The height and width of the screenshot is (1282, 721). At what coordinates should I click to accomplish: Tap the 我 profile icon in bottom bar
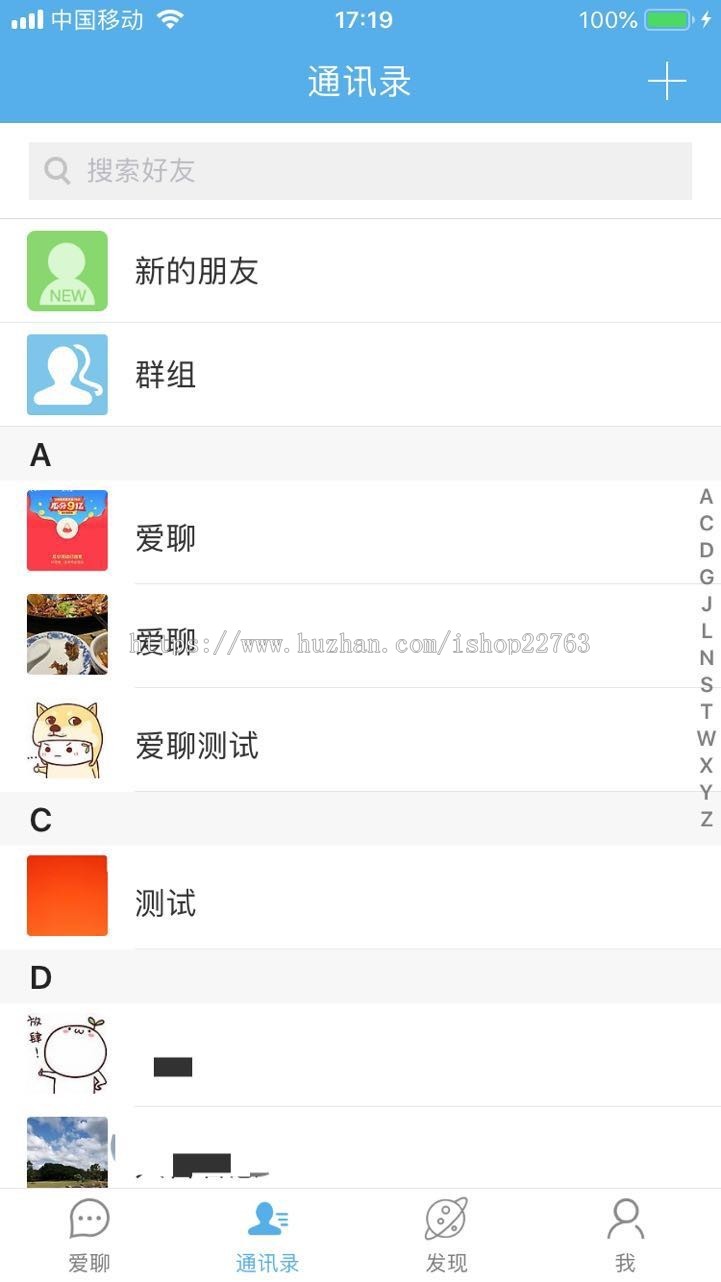(x=625, y=1218)
